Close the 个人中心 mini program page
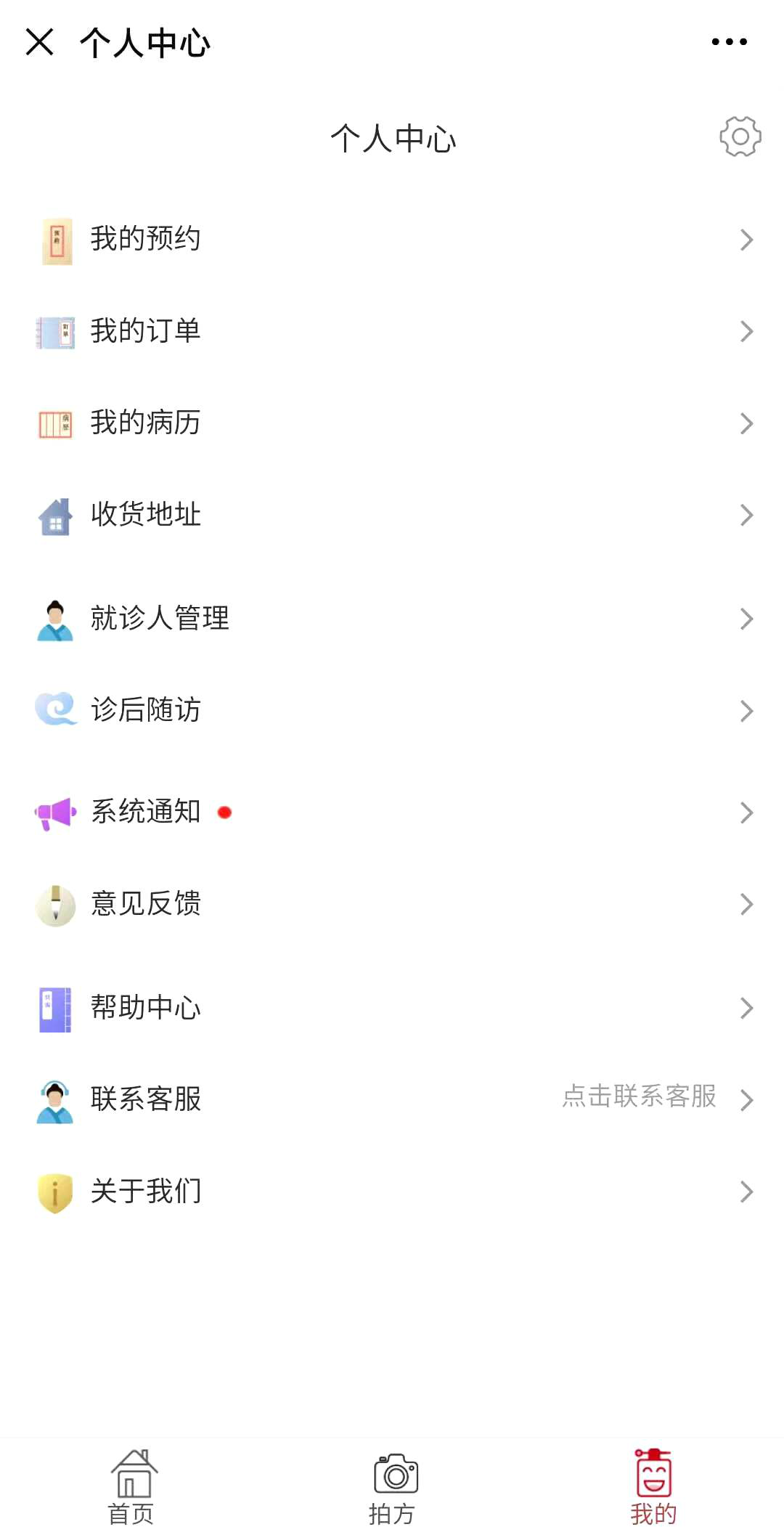784x1527 pixels. pos(39,42)
